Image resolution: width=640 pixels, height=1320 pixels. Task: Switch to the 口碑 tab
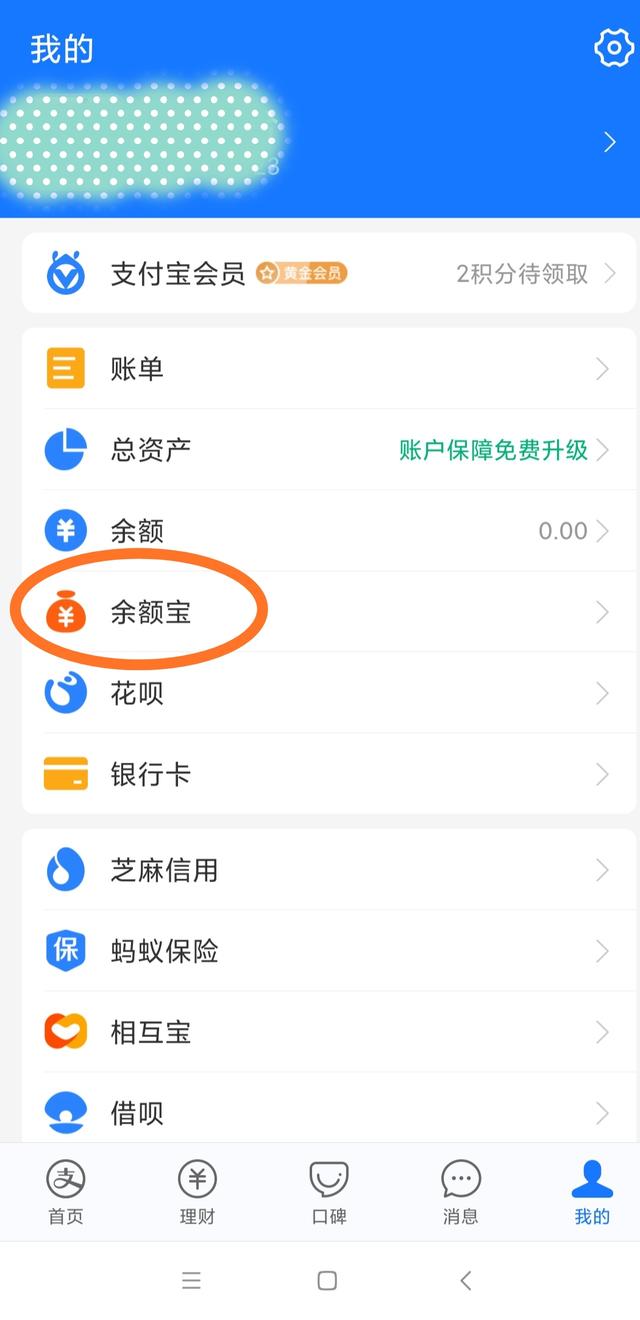[x=329, y=1192]
